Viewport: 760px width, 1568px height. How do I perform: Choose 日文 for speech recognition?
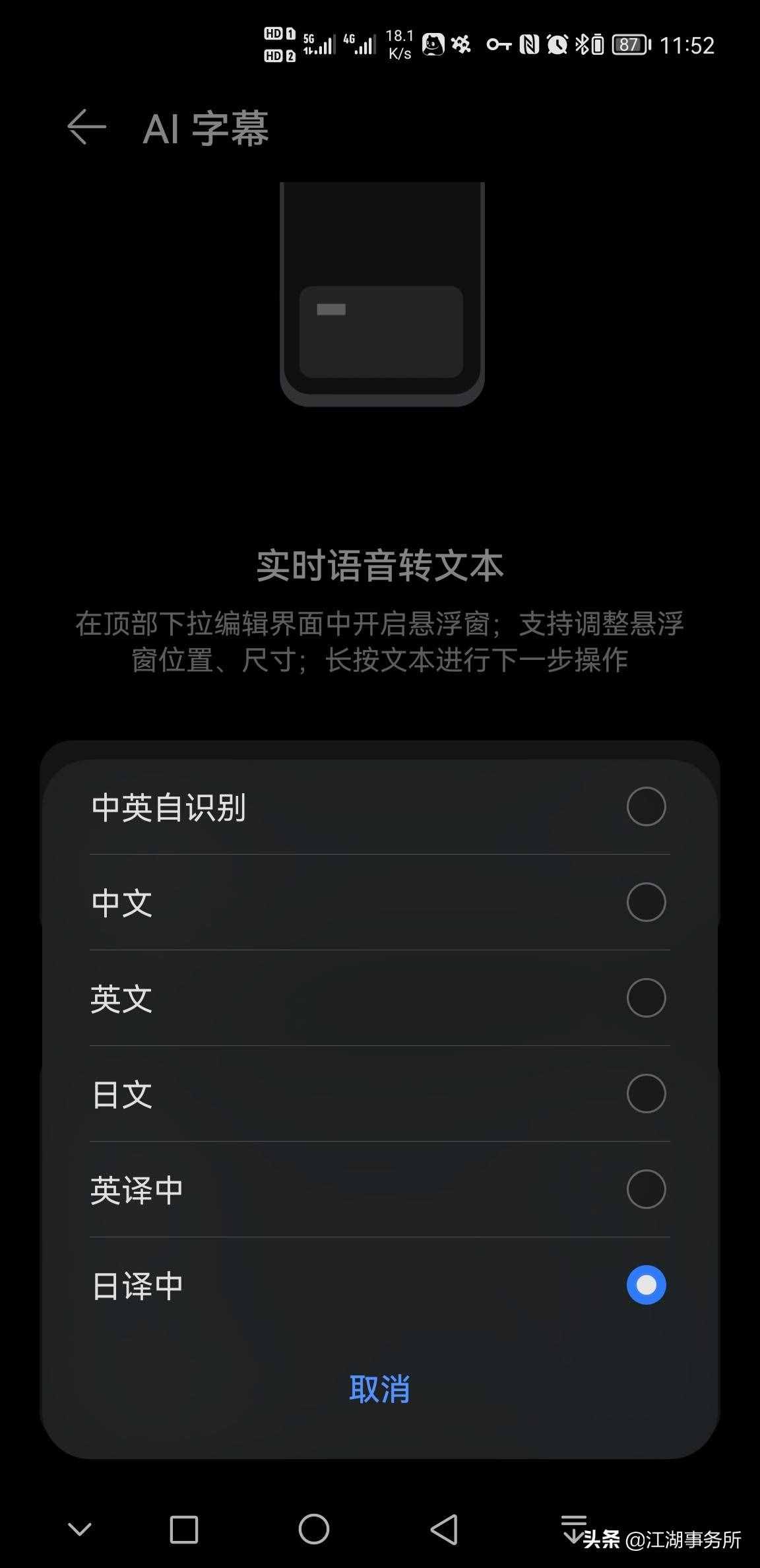[645, 1094]
